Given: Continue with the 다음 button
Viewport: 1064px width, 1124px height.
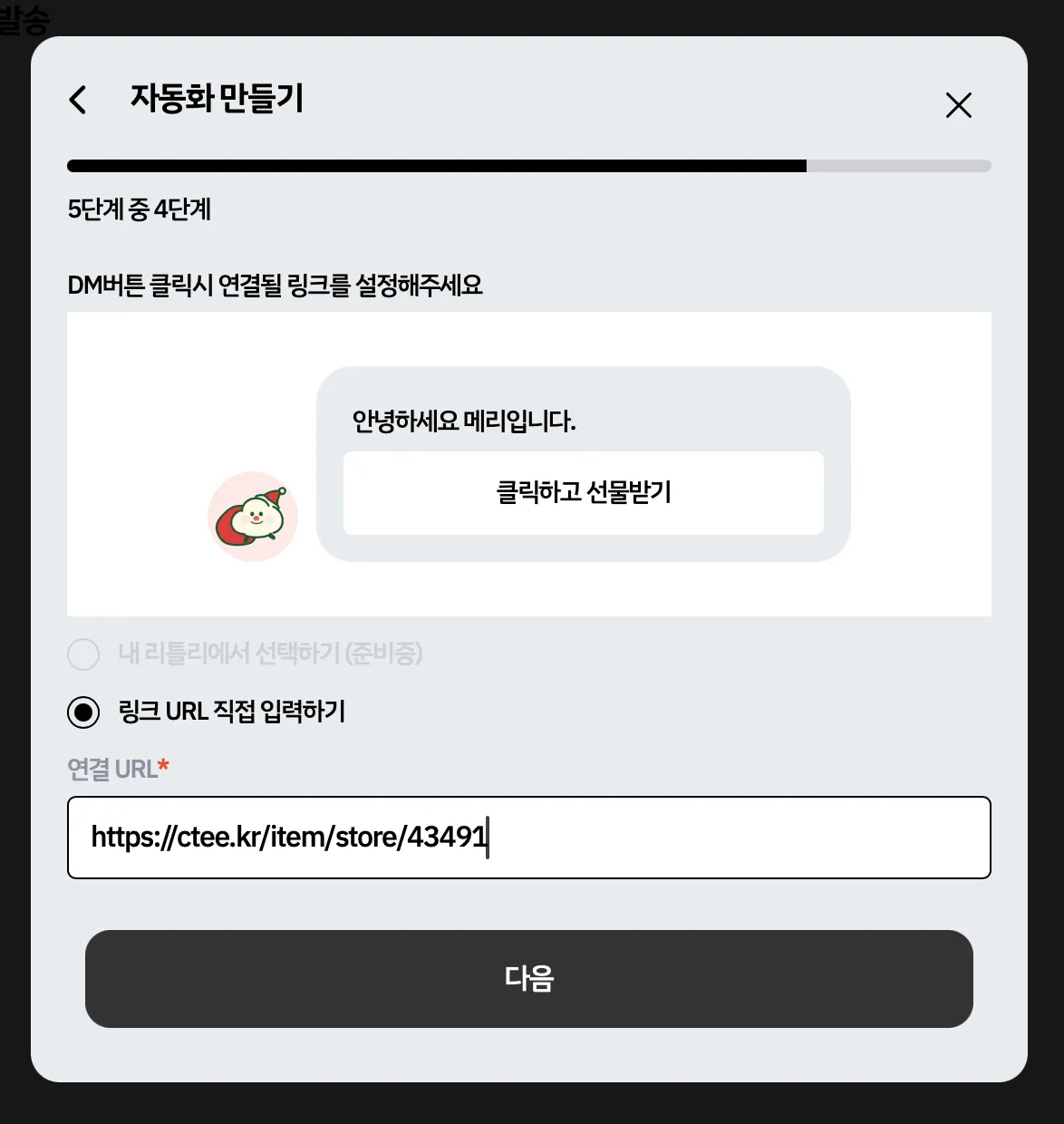Looking at the screenshot, I should [528, 978].
